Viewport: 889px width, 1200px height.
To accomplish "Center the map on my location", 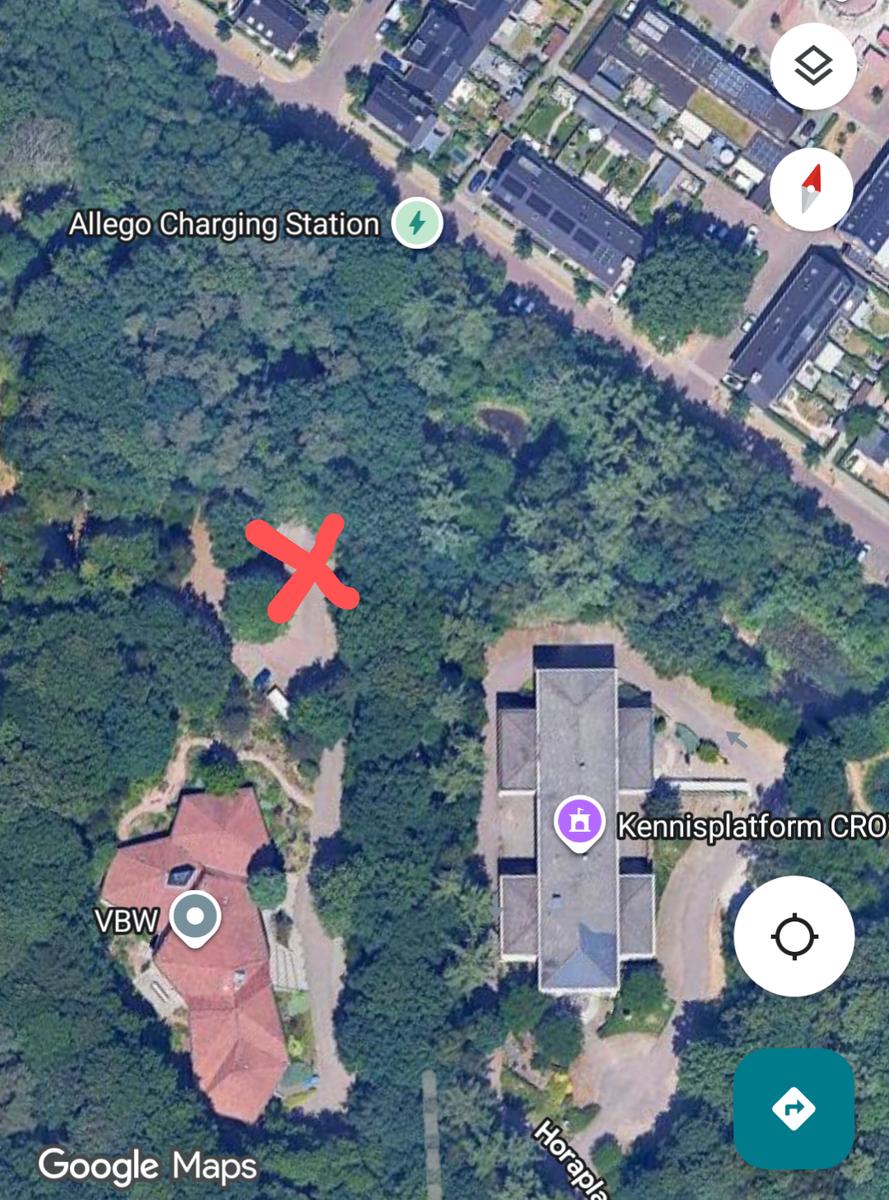I will tap(794, 936).
